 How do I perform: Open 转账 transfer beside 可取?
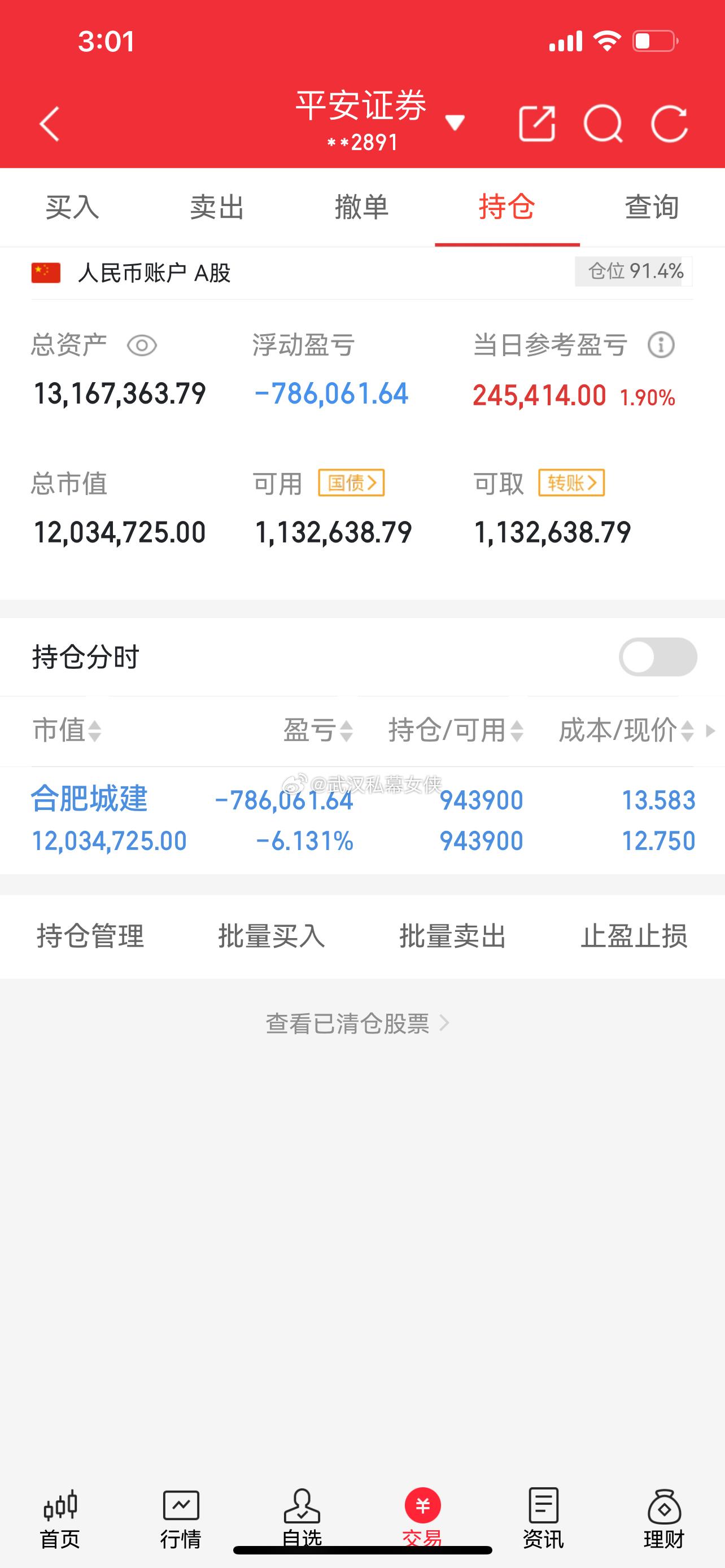(571, 484)
